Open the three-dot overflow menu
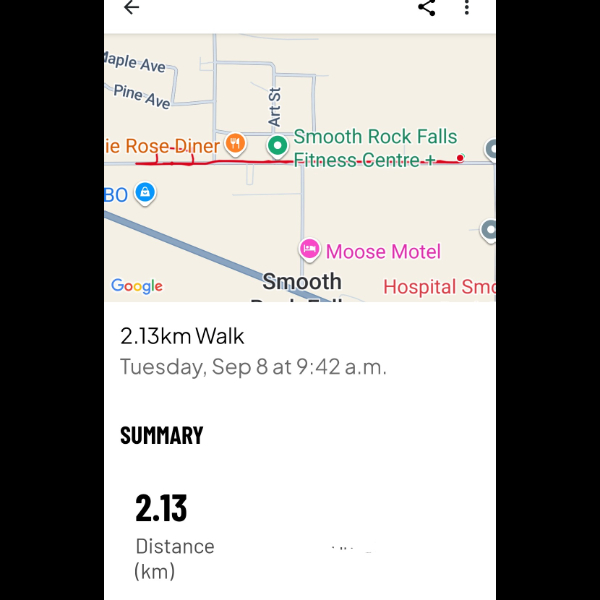 click(466, 7)
